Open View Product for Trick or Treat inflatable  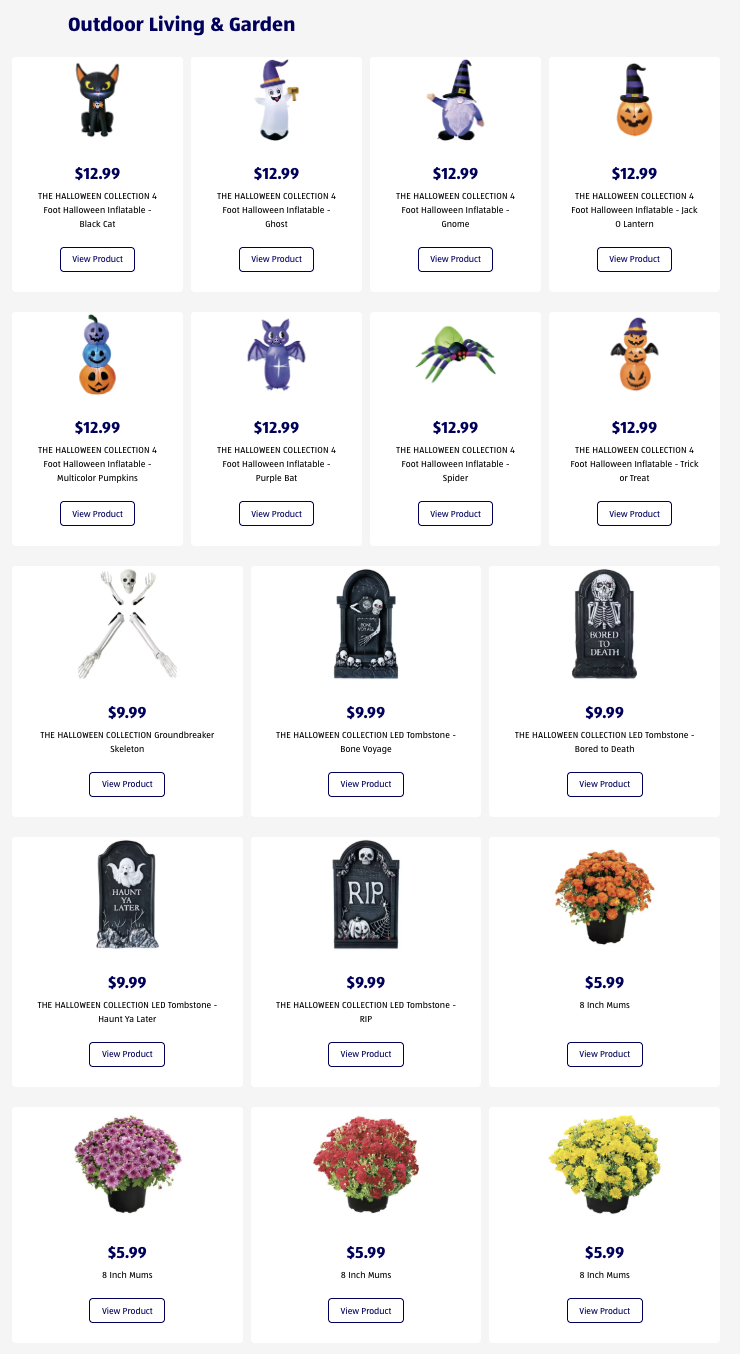634,514
